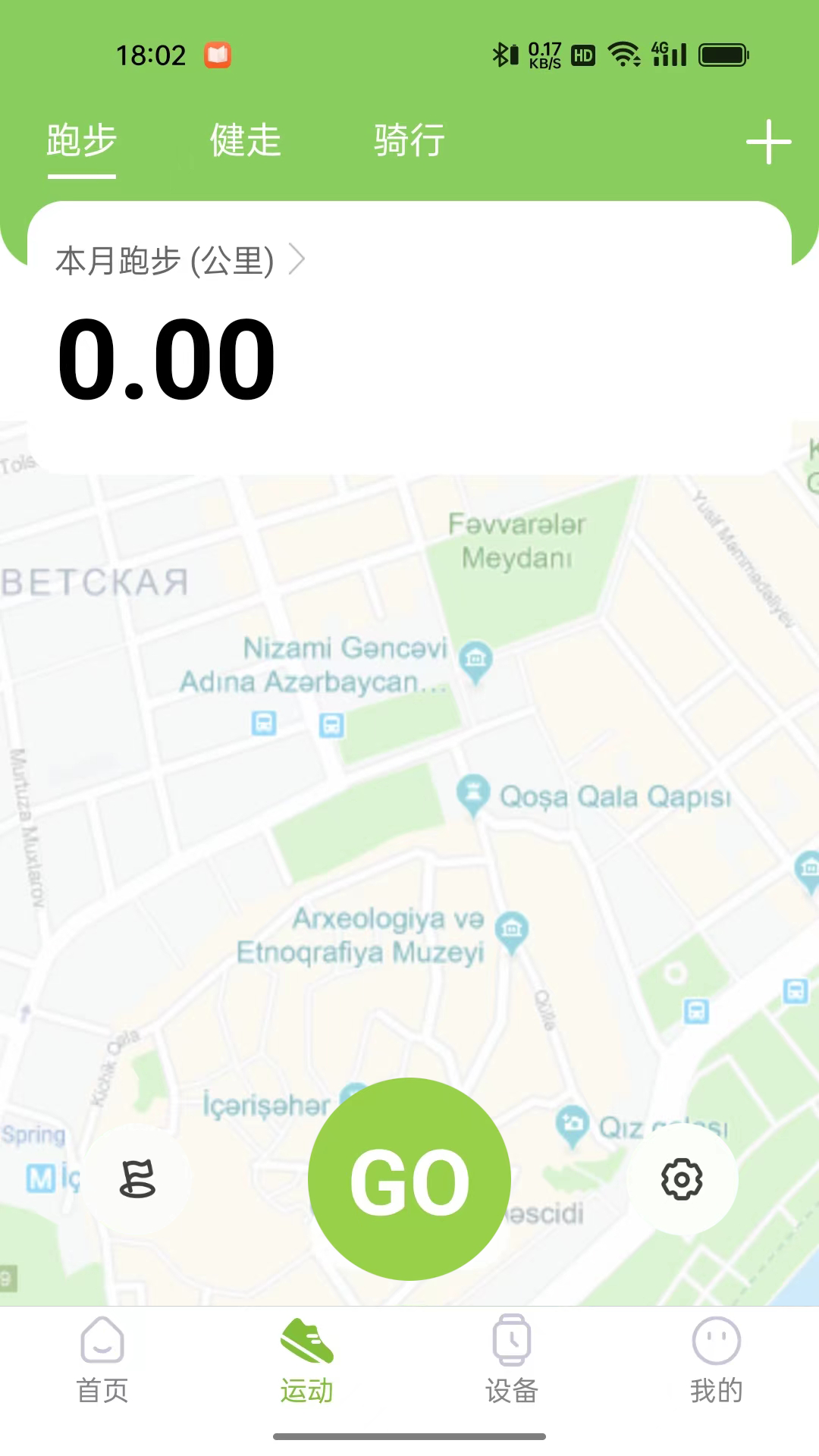Switch to the 跑步 running tab
Viewport: 819px width, 1456px height.
81,142
